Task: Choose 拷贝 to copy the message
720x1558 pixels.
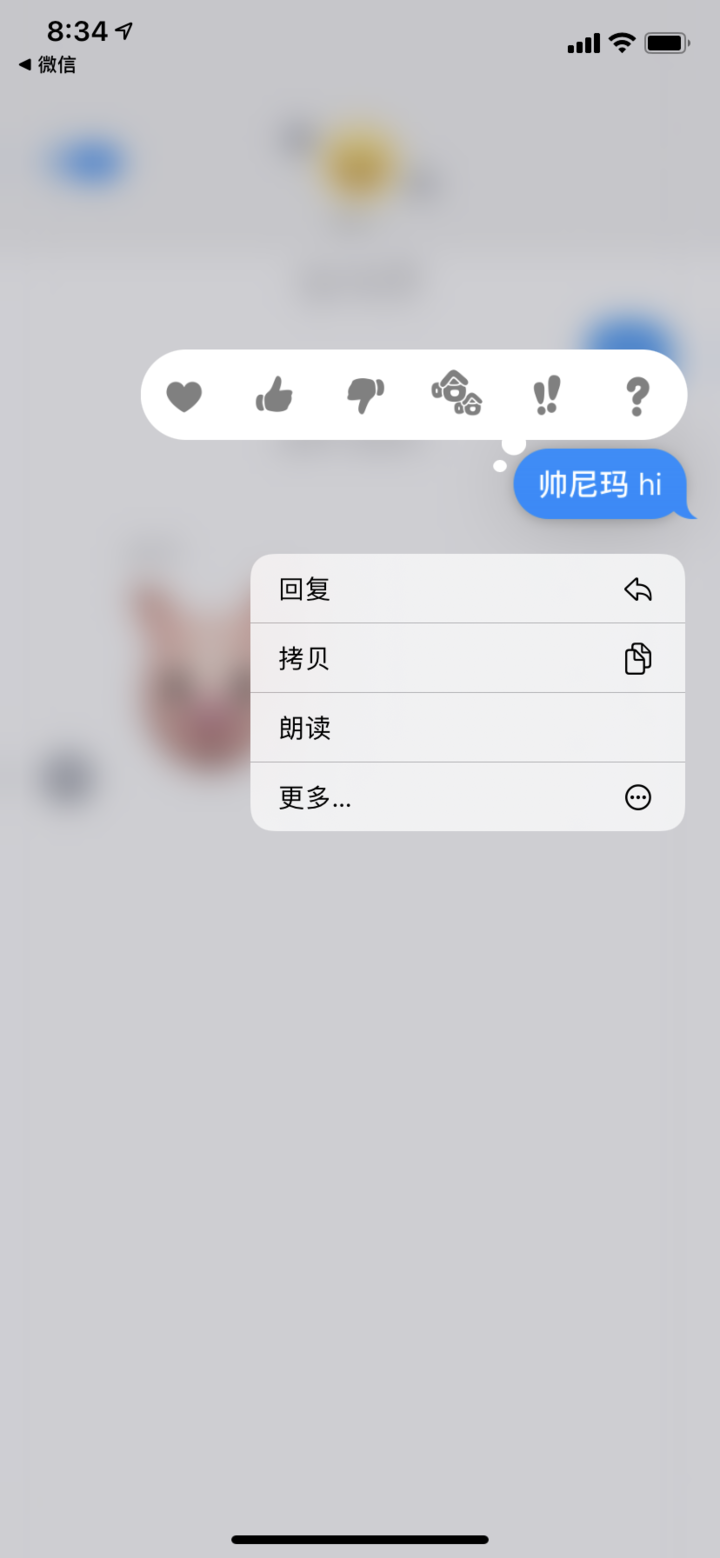Action: [467, 658]
